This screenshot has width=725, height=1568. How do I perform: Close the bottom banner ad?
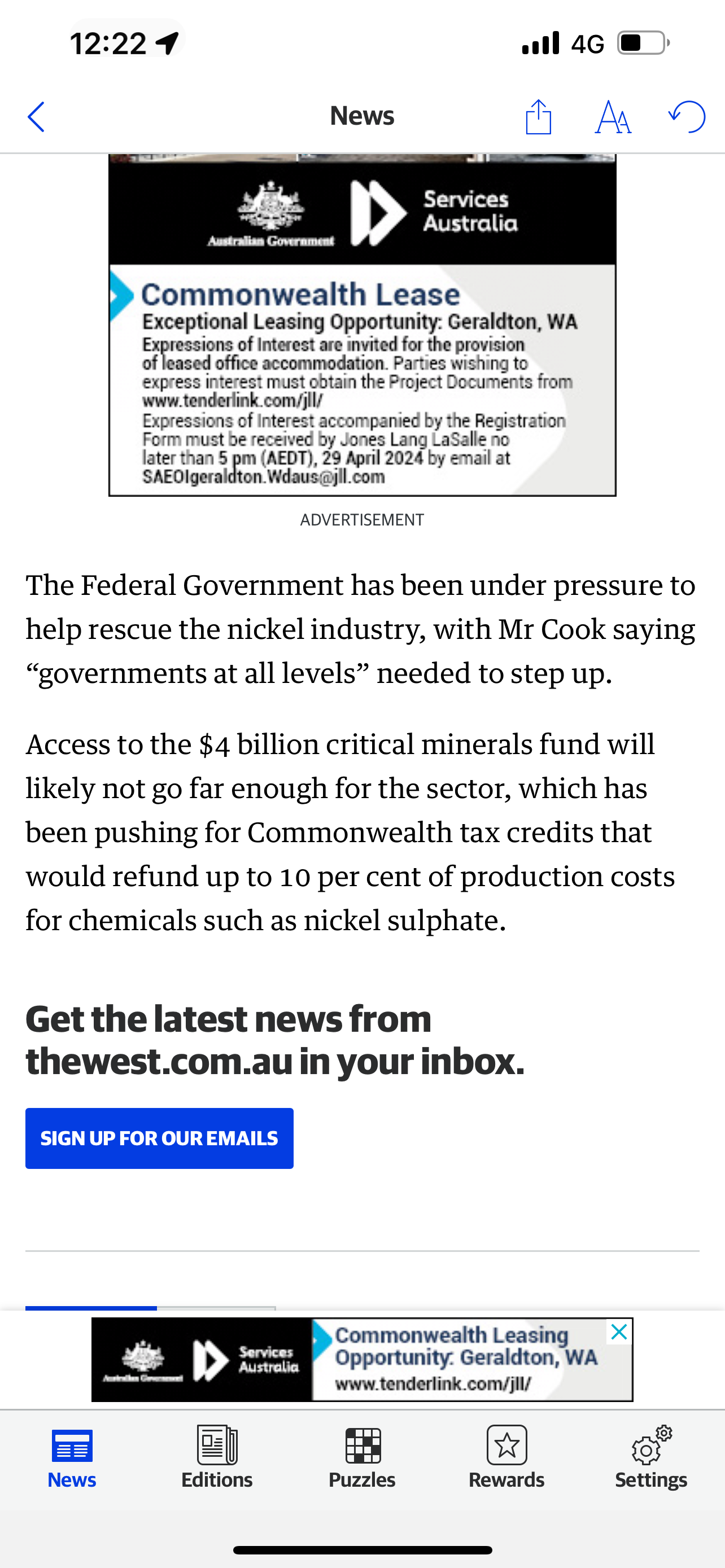tap(619, 1332)
